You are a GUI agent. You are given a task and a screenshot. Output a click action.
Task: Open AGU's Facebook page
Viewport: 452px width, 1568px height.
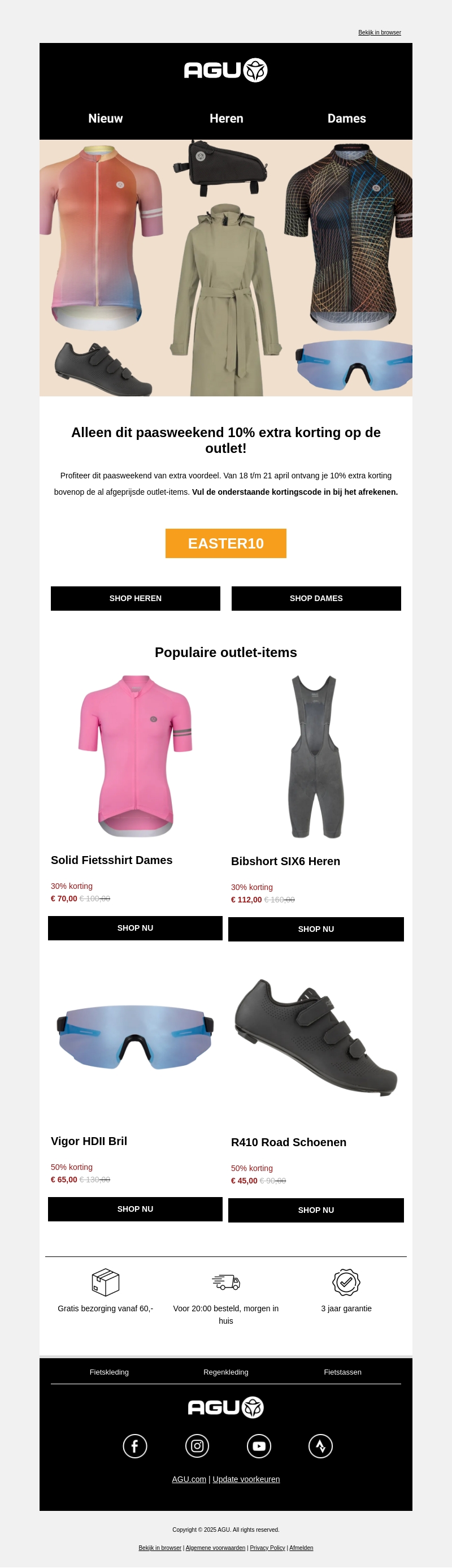[x=135, y=1446]
